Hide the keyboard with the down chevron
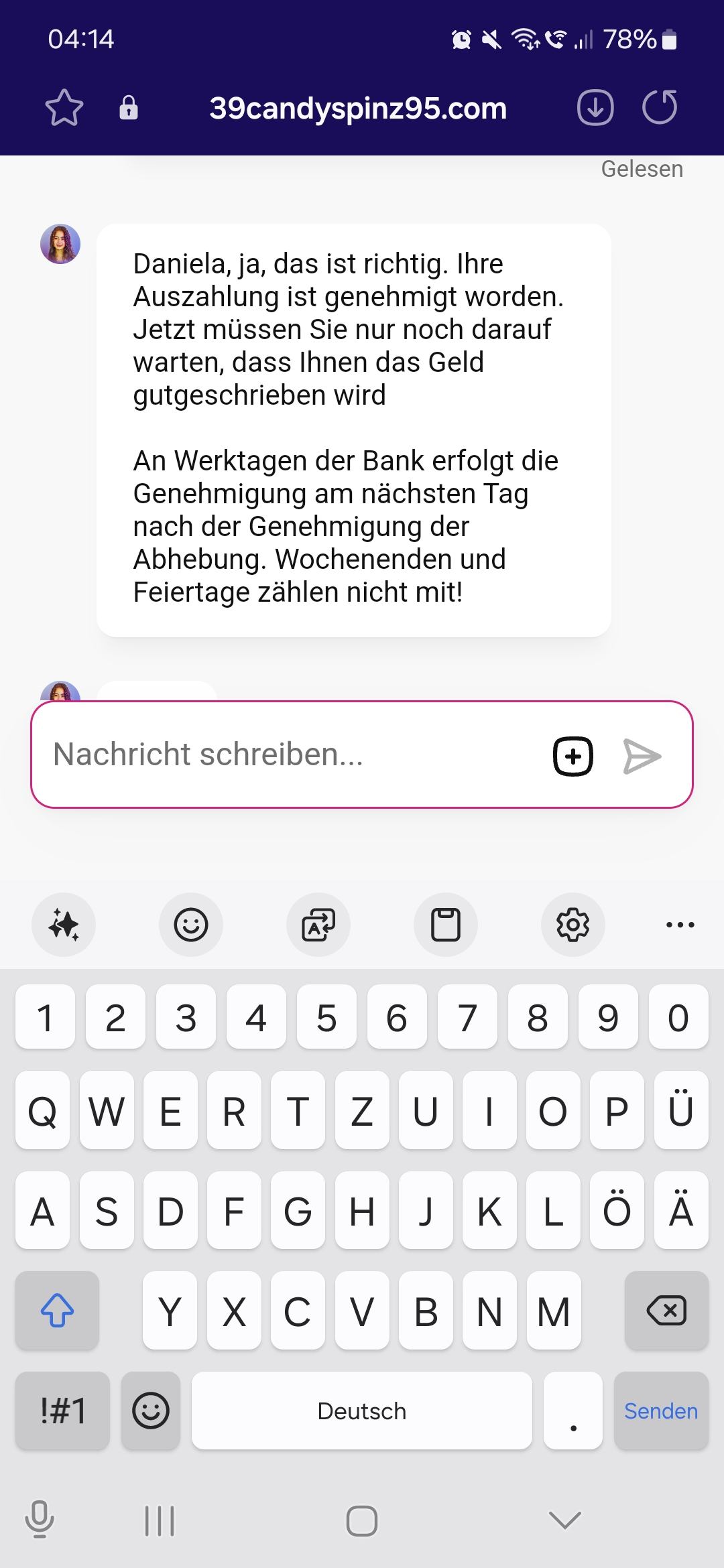Image resolution: width=724 pixels, height=1568 pixels. pyautogui.click(x=564, y=1520)
